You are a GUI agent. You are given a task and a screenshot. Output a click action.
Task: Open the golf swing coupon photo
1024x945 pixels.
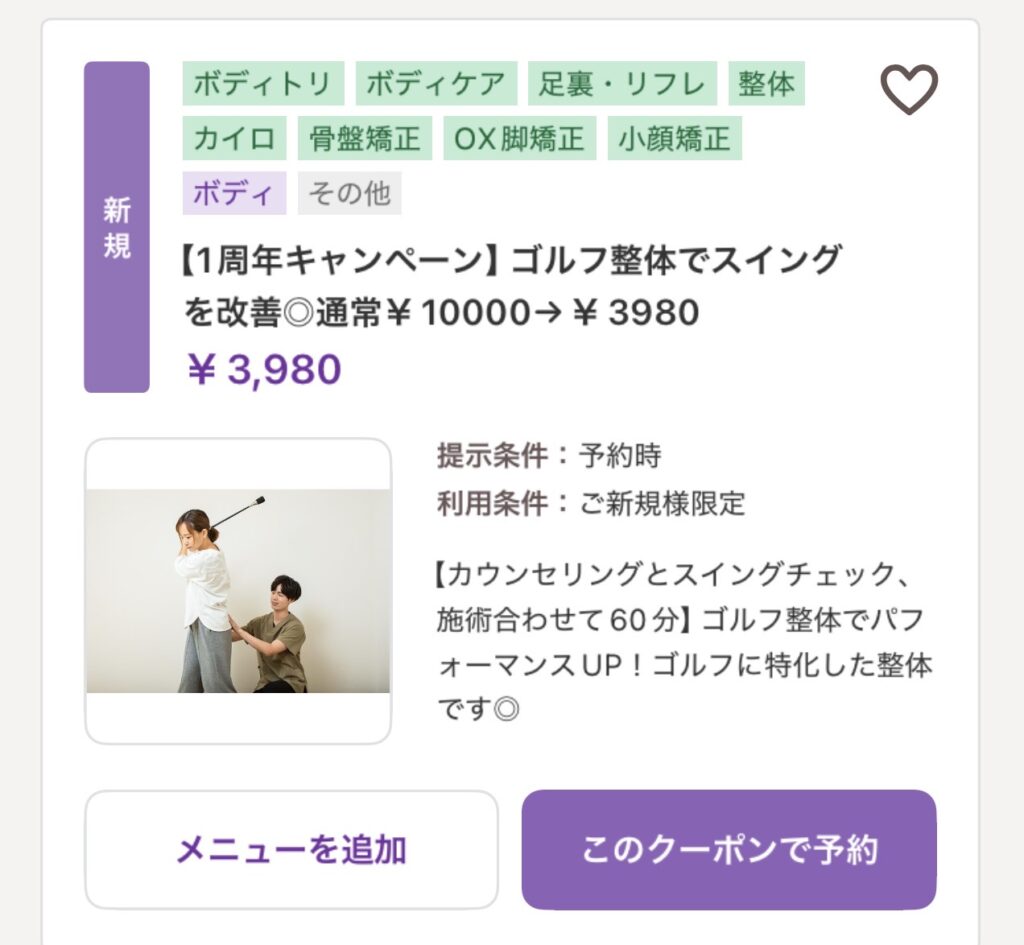(x=238, y=591)
